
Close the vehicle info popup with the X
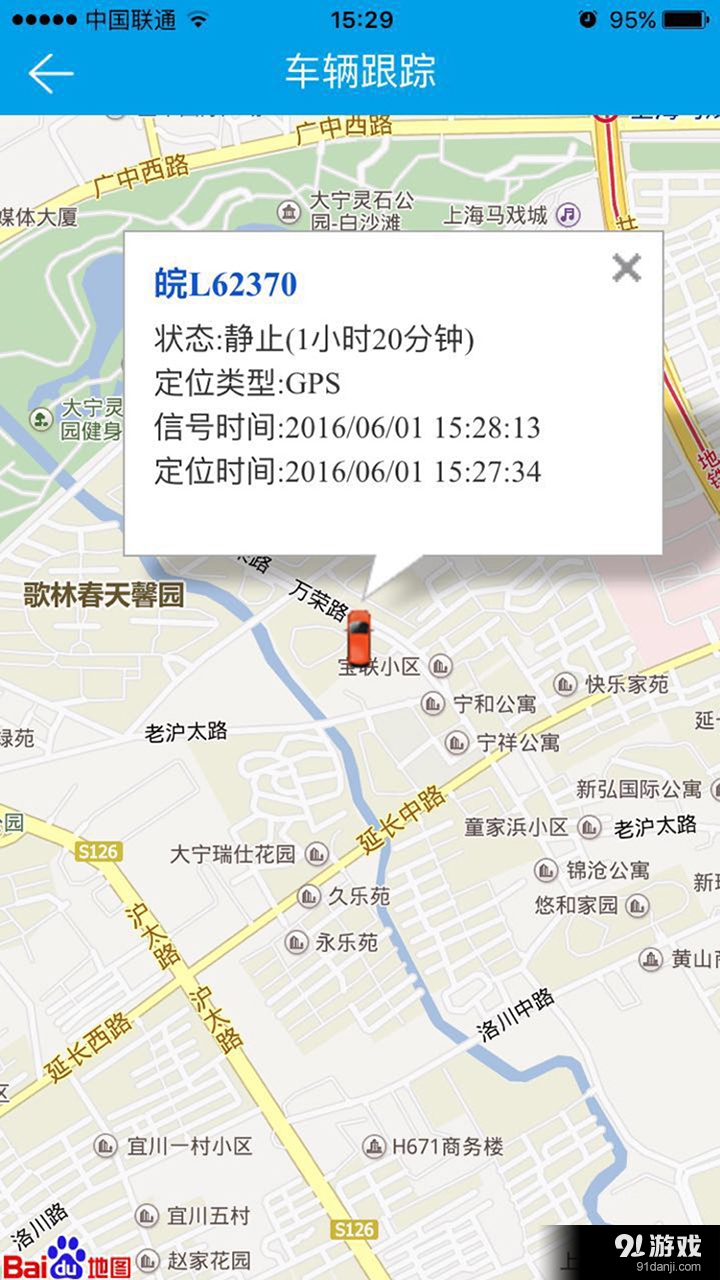pyautogui.click(x=627, y=267)
